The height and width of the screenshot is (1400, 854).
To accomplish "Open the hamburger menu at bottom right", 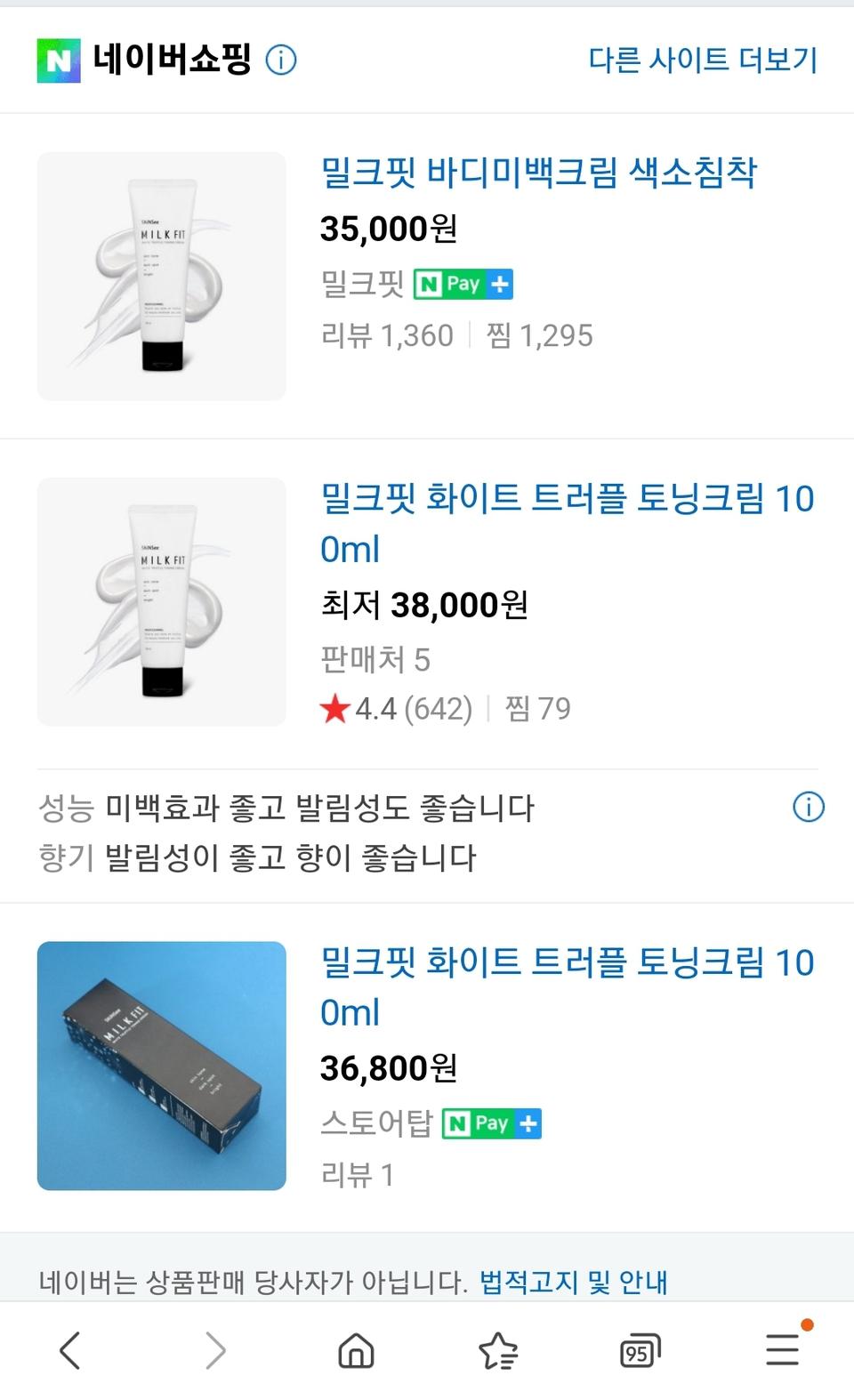I will tap(782, 1350).
